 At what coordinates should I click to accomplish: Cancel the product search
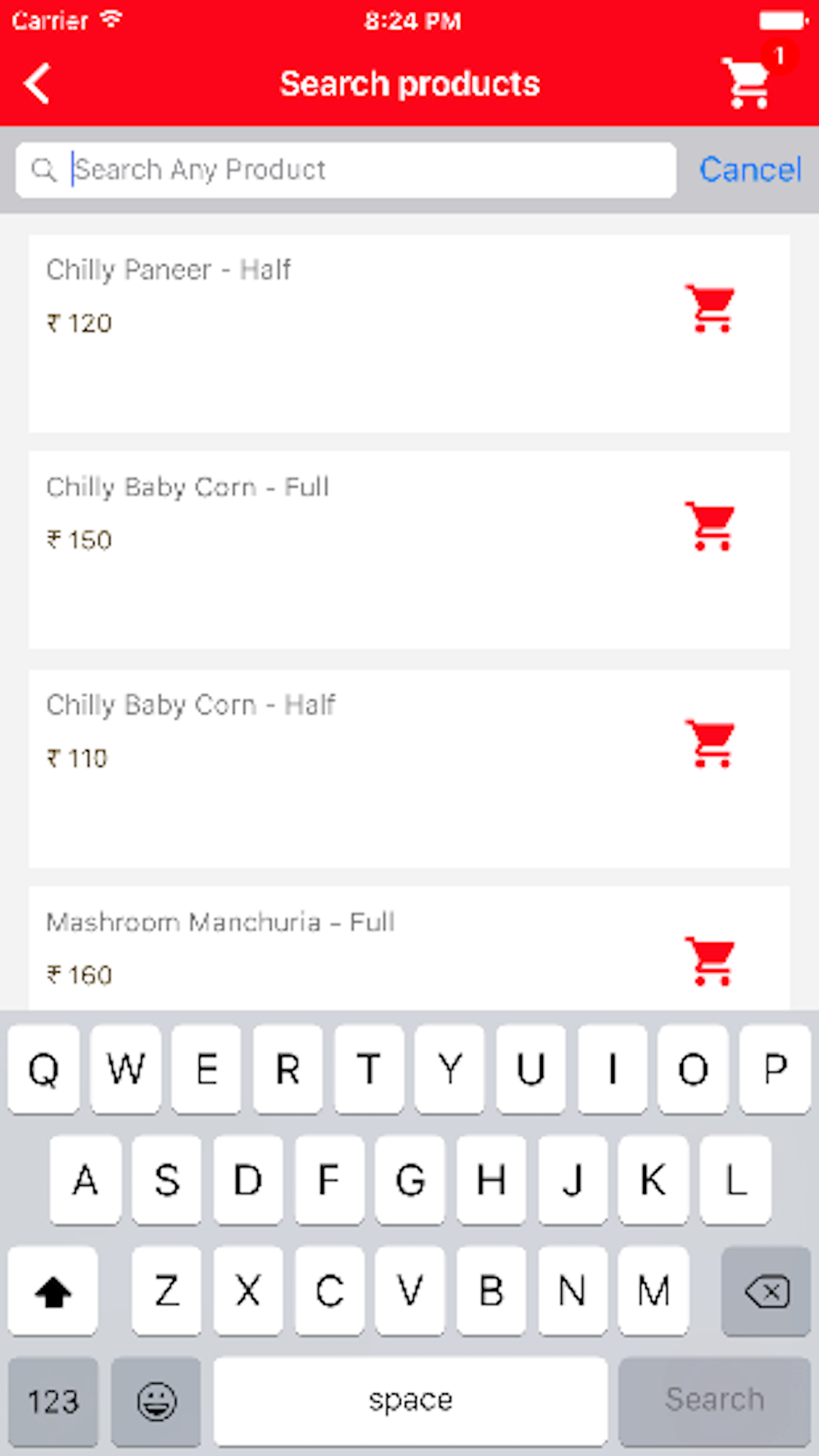click(x=749, y=170)
